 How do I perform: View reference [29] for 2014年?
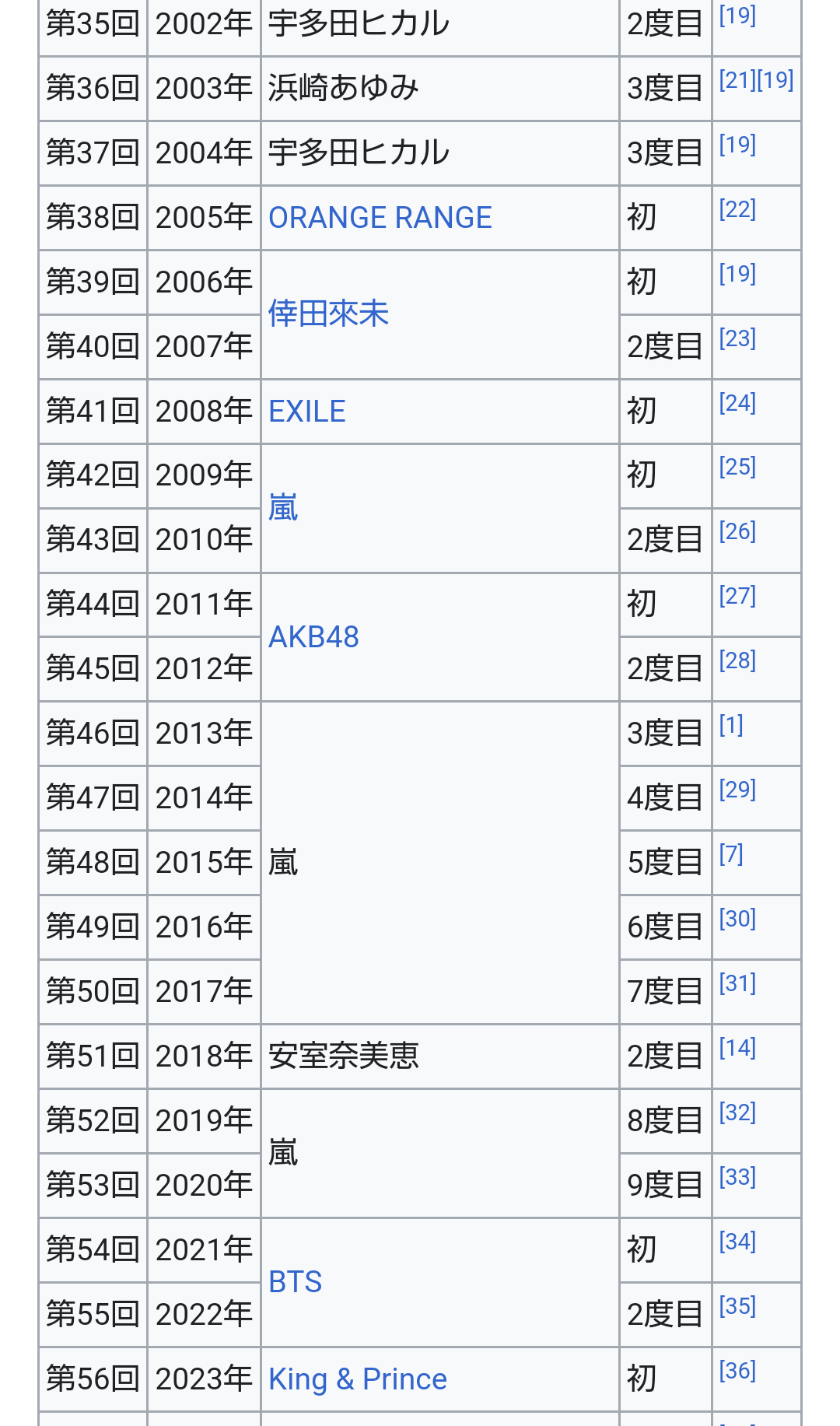[737, 790]
